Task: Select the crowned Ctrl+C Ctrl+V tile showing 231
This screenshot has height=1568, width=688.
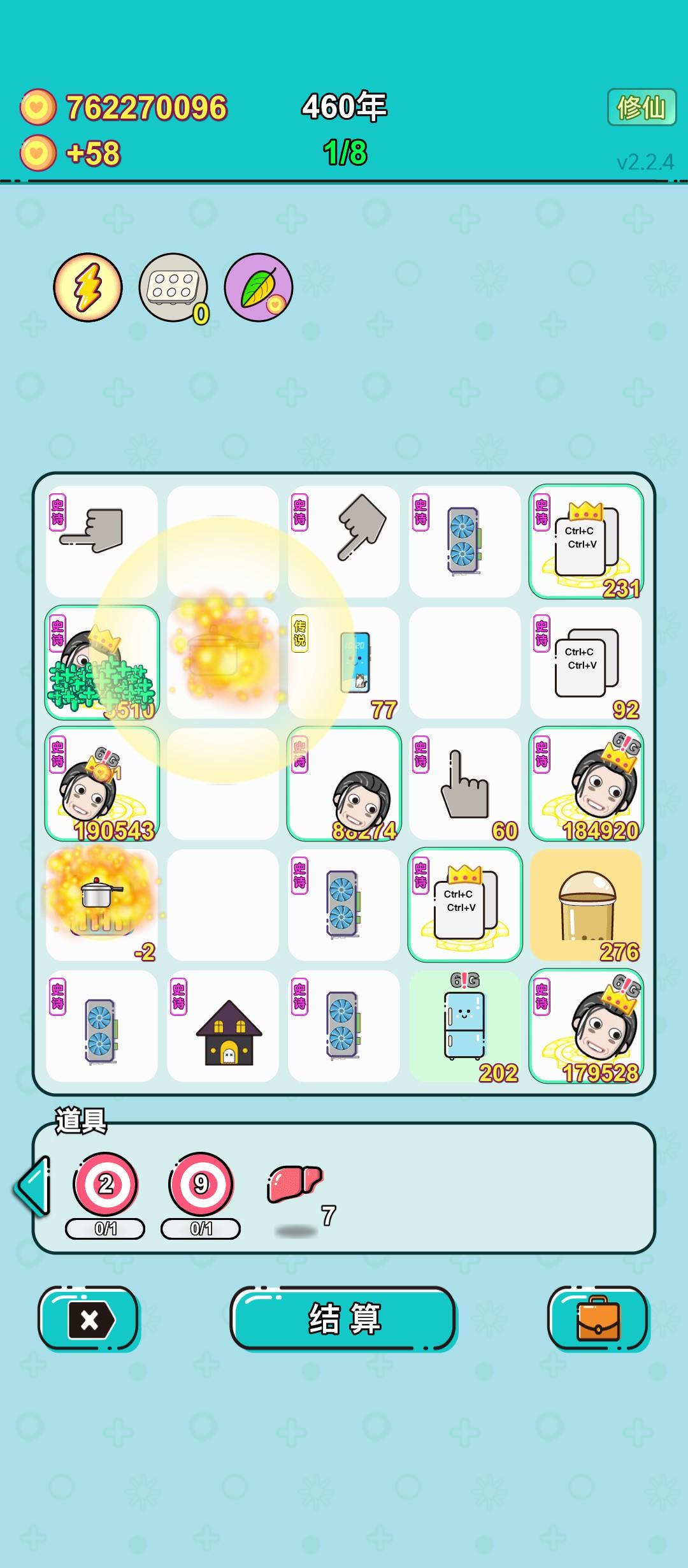Action: (x=586, y=541)
